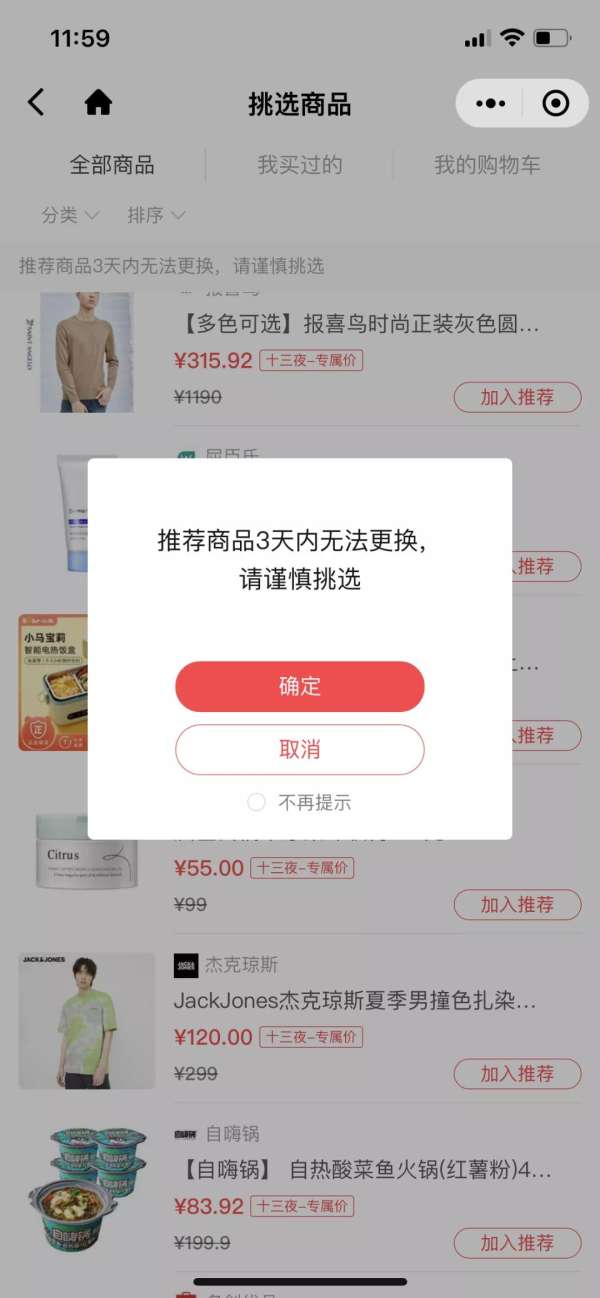Open the home icon in header
This screenshot has width=600, height=1298.
(98, 102)
